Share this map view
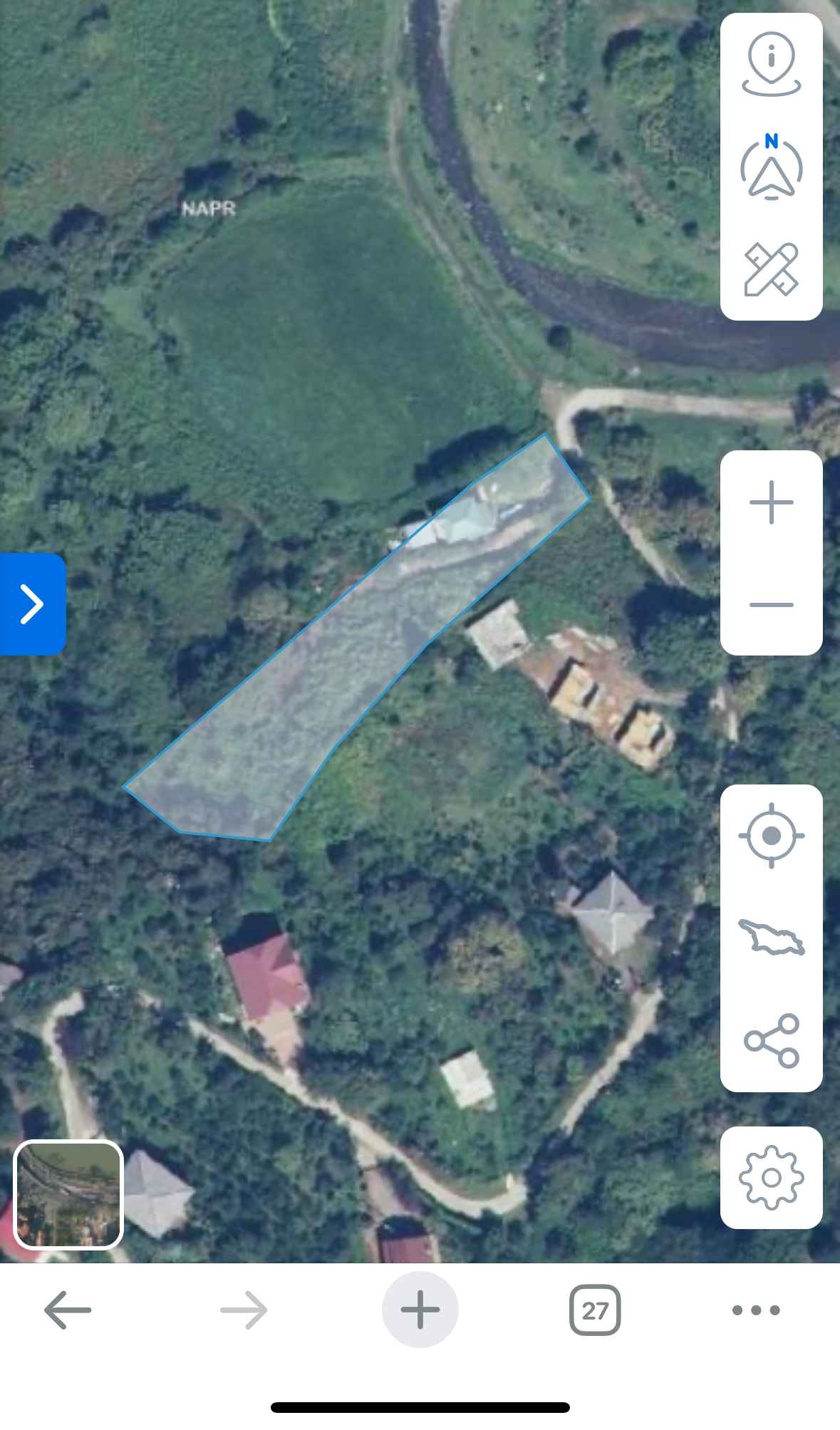The width and height of the screenshot is (840, 1430). click(x=771, y=1040)
